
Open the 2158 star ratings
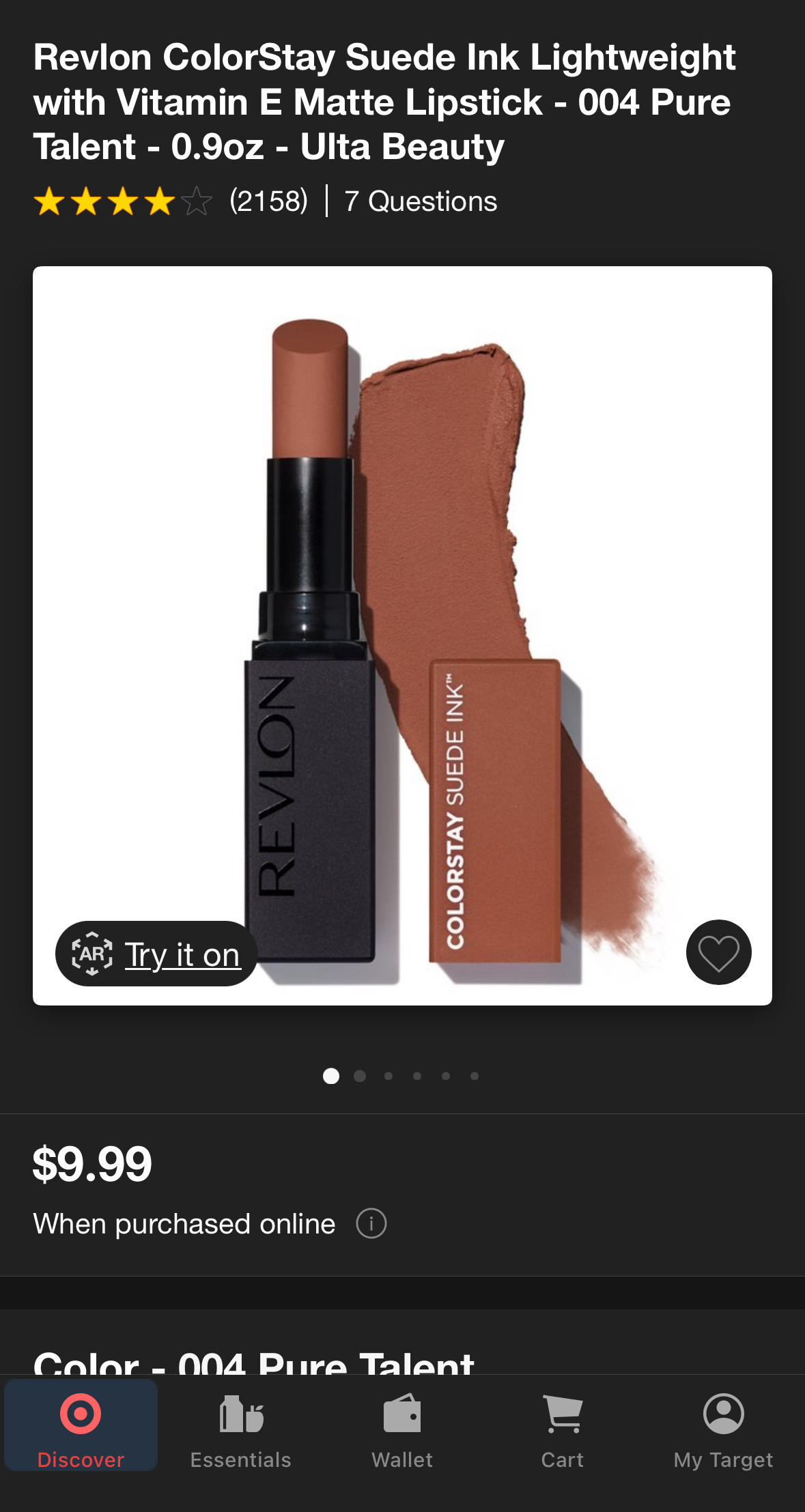(171, 201)
